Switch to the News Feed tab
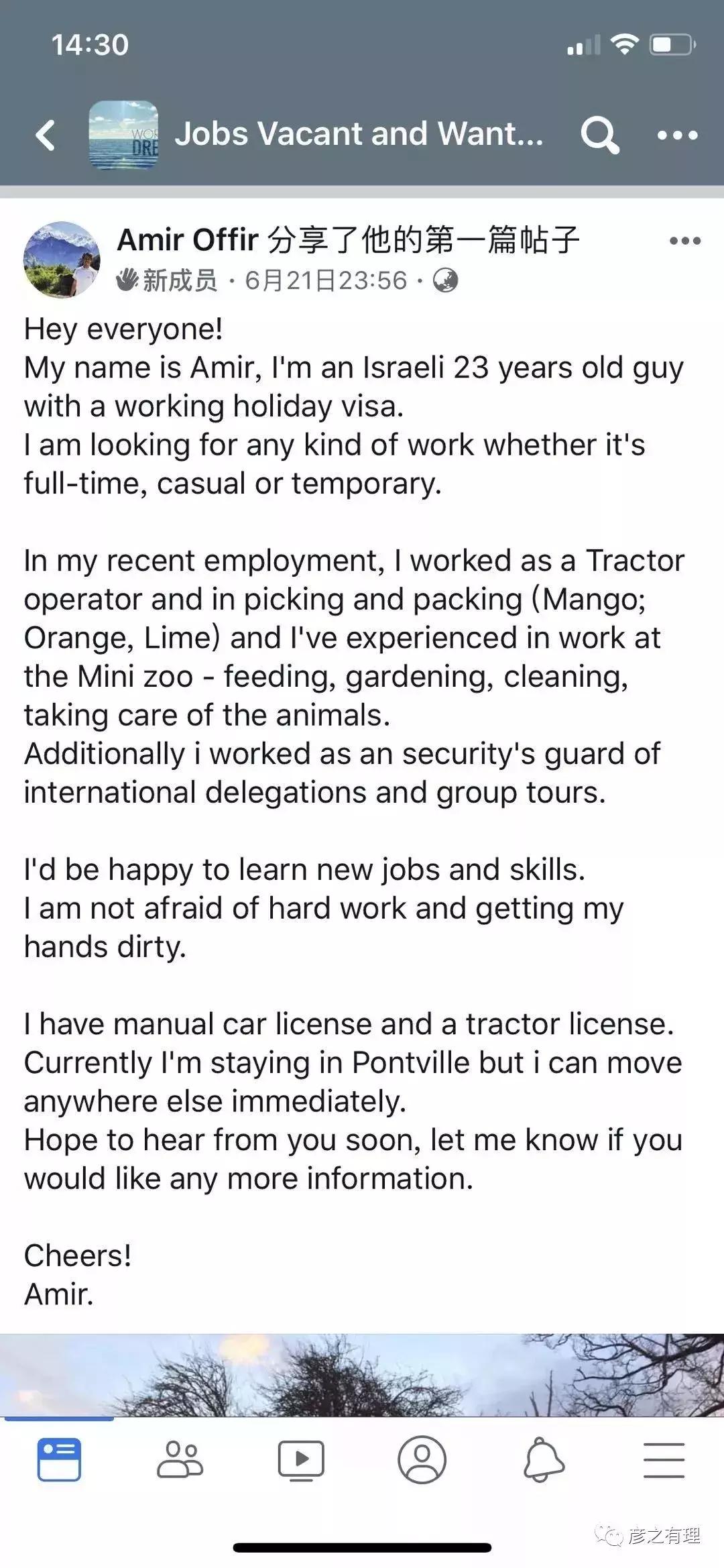This screenshot has width=724, height=1568. click(59, 1459)
